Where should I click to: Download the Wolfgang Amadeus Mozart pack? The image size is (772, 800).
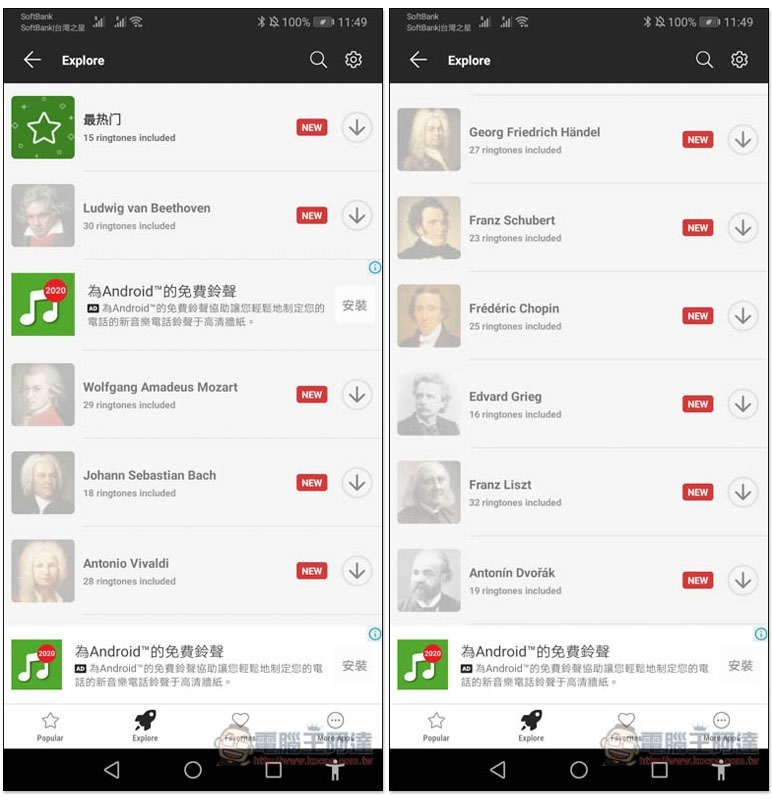pos(356,394)
